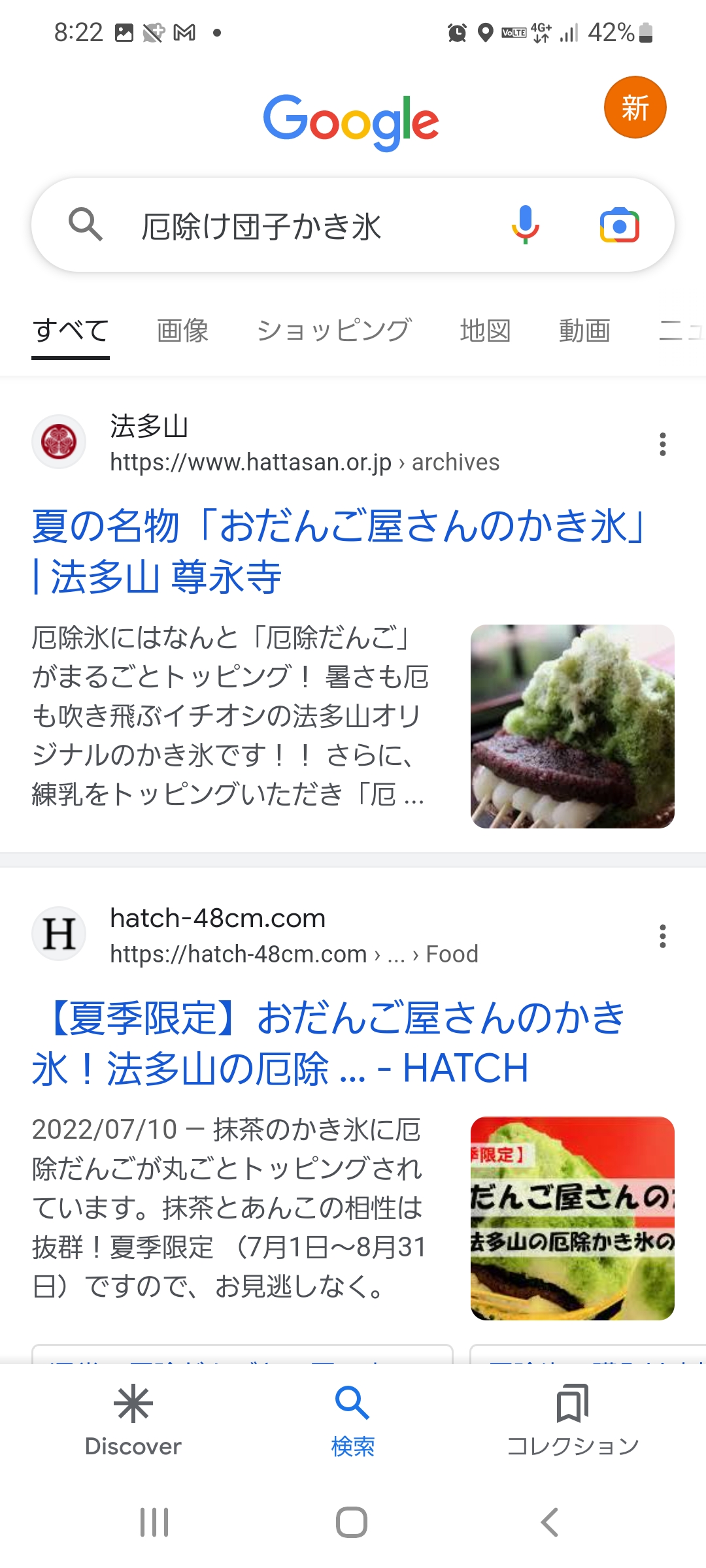The height and width of the screenshot is (1568, 706).
Task: Start voice search with the microphone
Action: [525, 225]
